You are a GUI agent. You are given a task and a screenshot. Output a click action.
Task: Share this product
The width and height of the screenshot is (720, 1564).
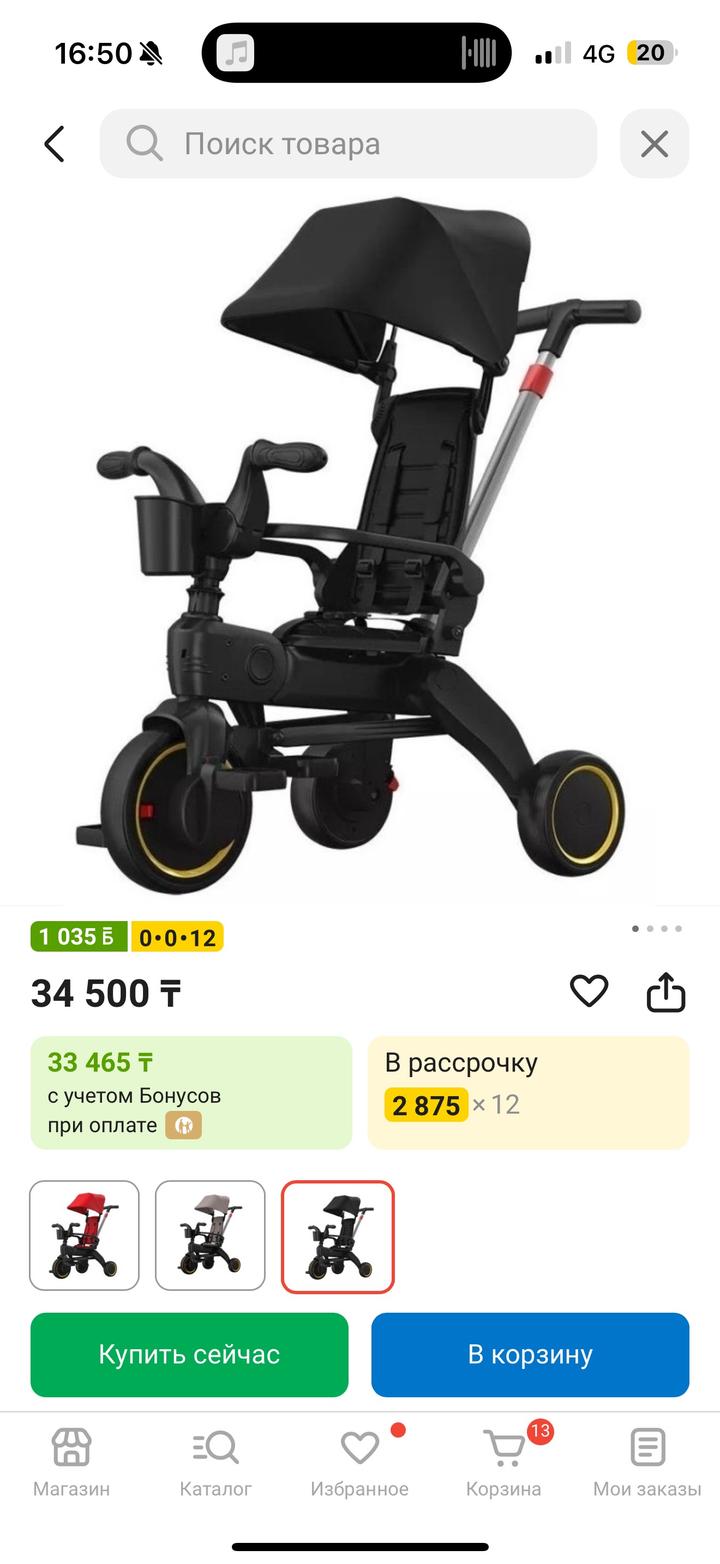[665, 992]
